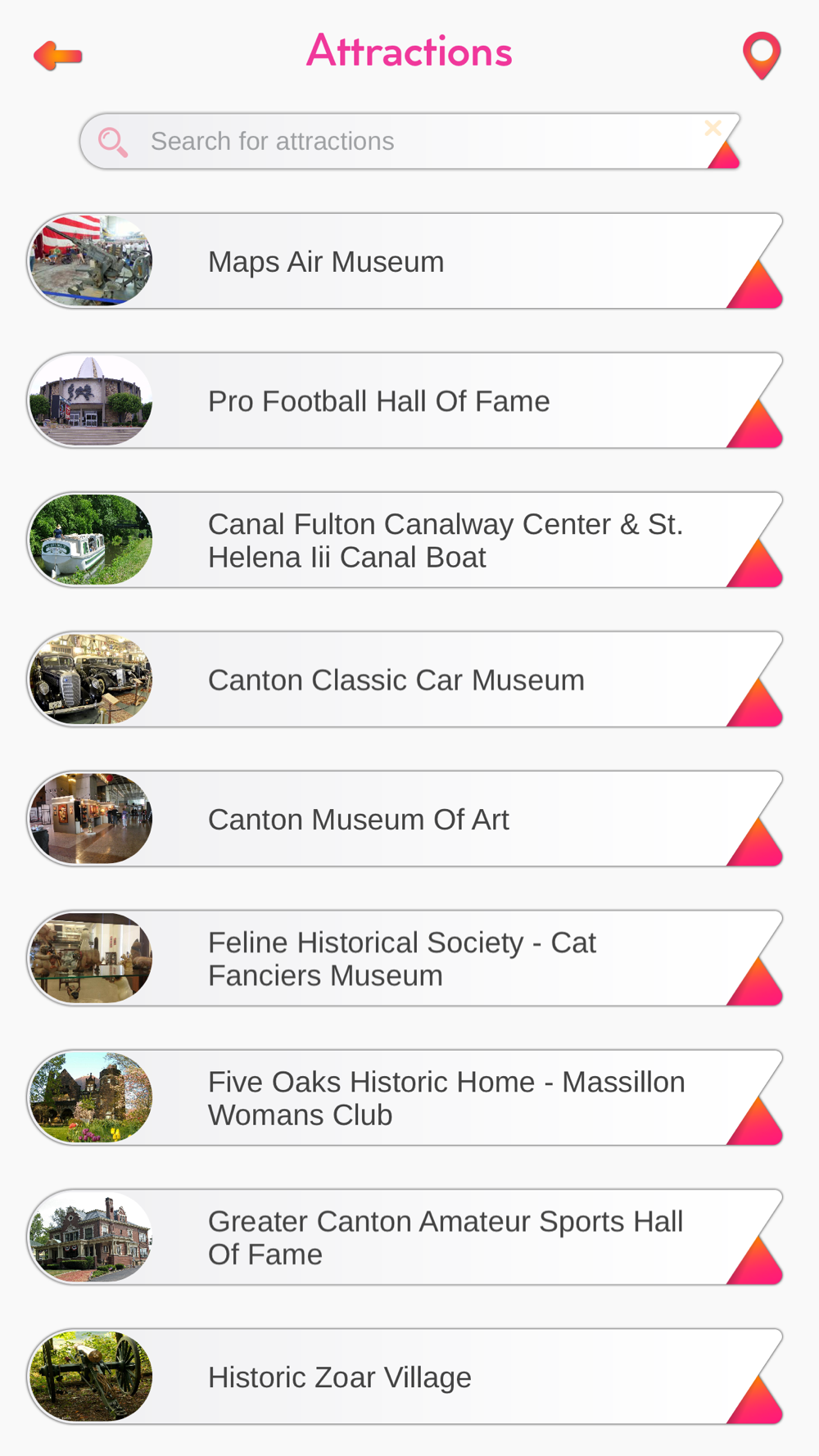View Canton Classic Car Museum

pyautogui.click(x=405, y=679)
